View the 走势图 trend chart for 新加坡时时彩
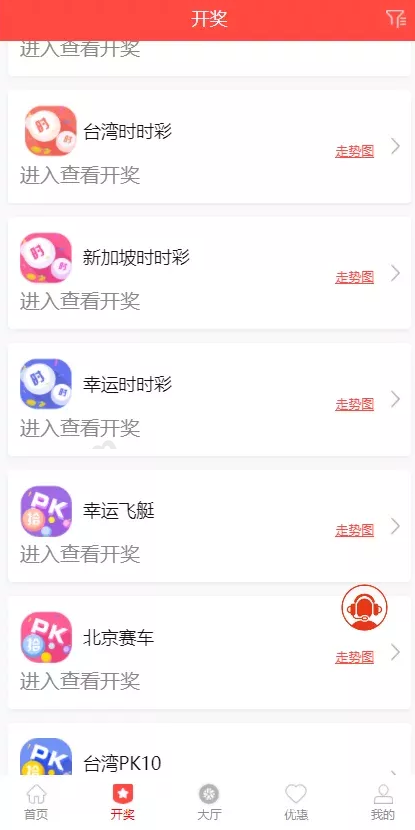Image resolution: width=415 pixels, height=830 pixels. pos(354,277)
